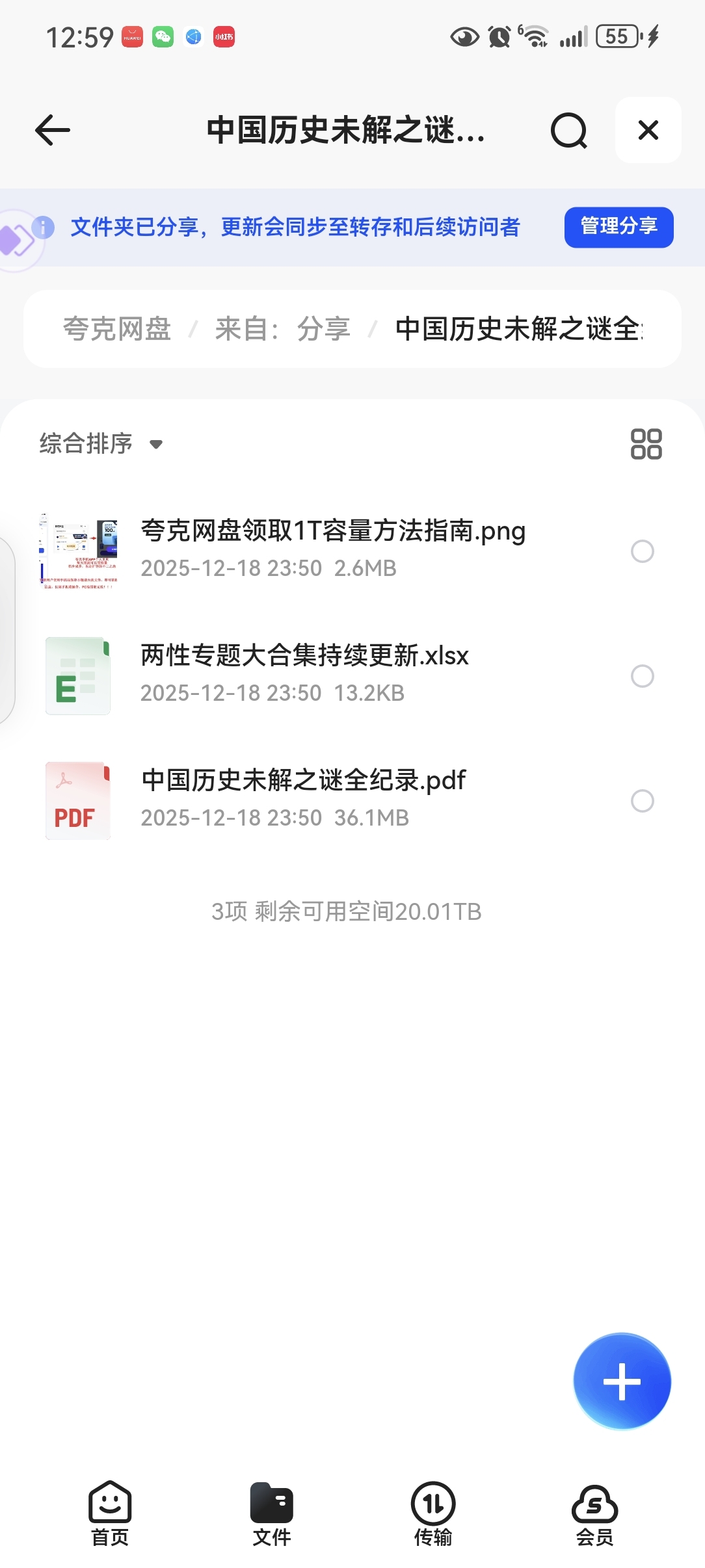Select the 两性专题大合集持续更新.xlsx file circle
This screenshot has height=1568, width=705.
[642, 676]
